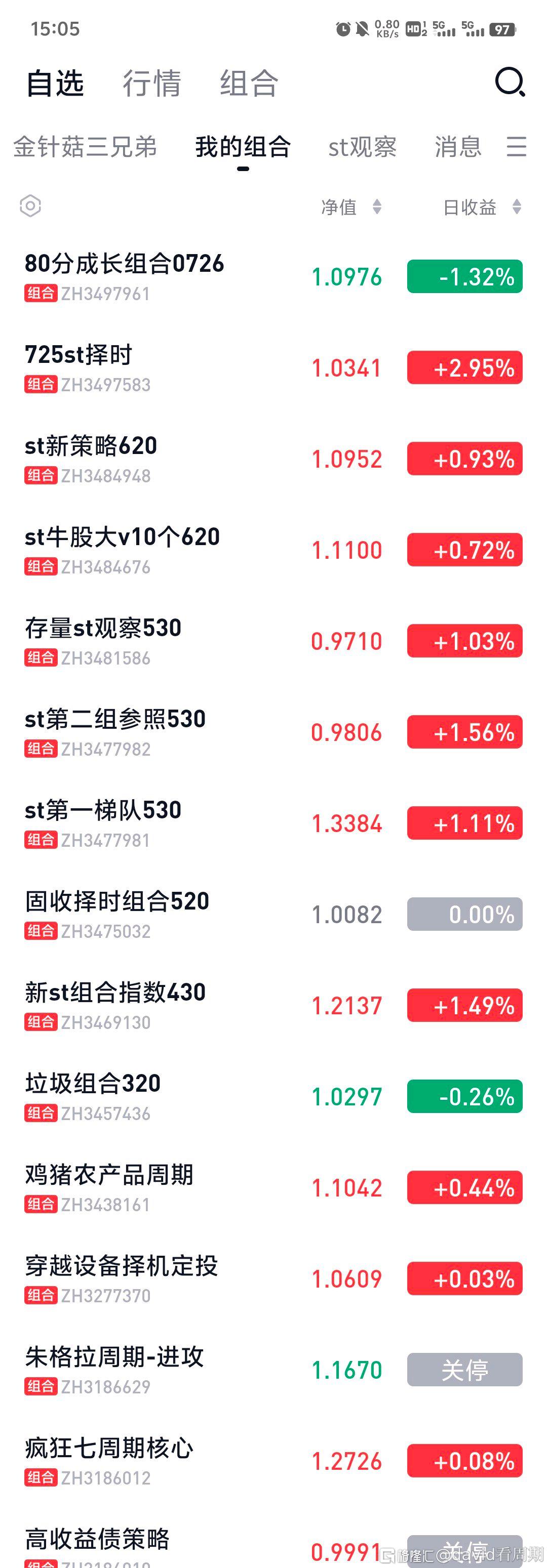Select the st观察 watchlist tab

tap(363, 147)
